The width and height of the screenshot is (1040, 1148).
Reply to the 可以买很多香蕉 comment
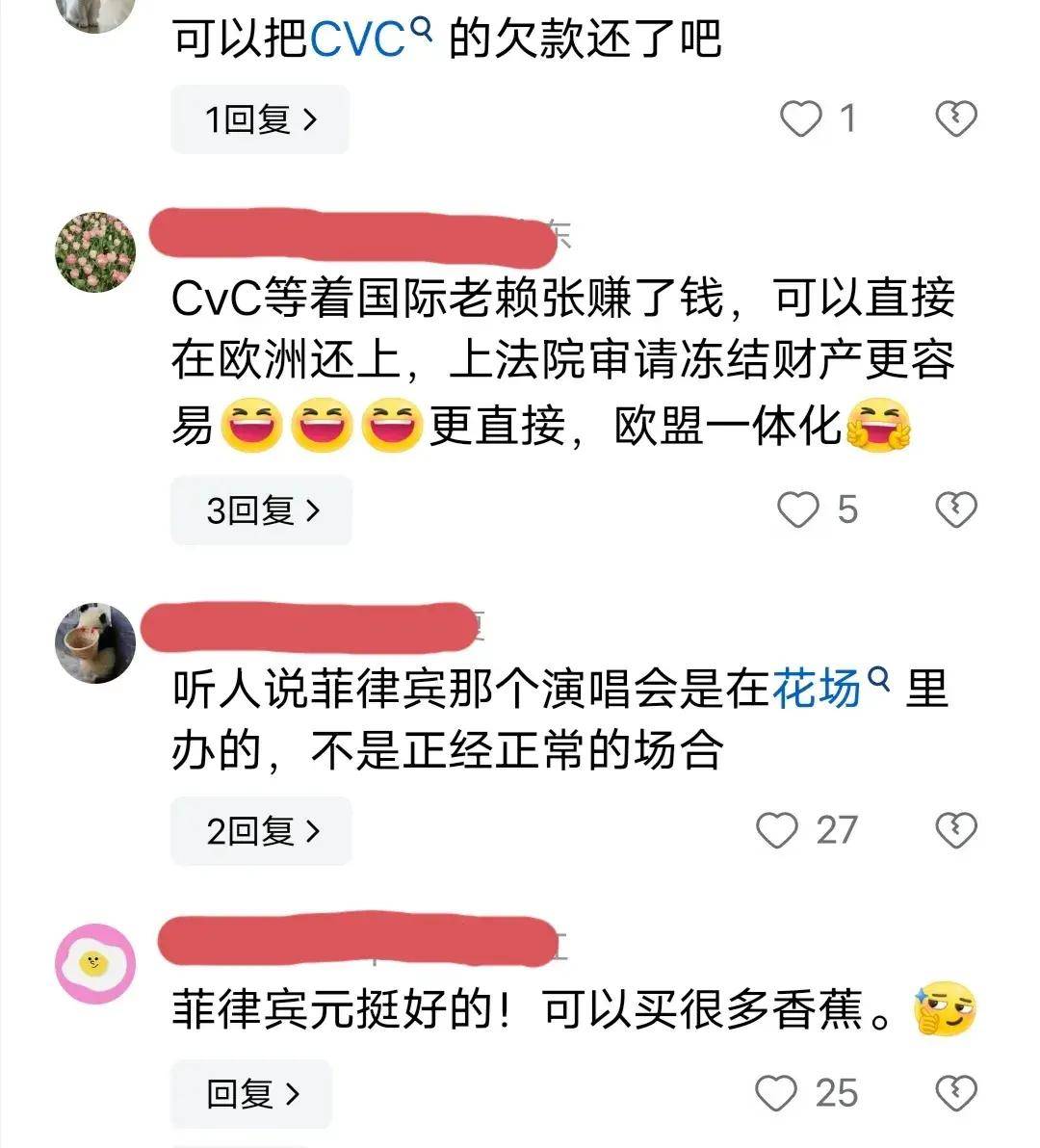251,1094
